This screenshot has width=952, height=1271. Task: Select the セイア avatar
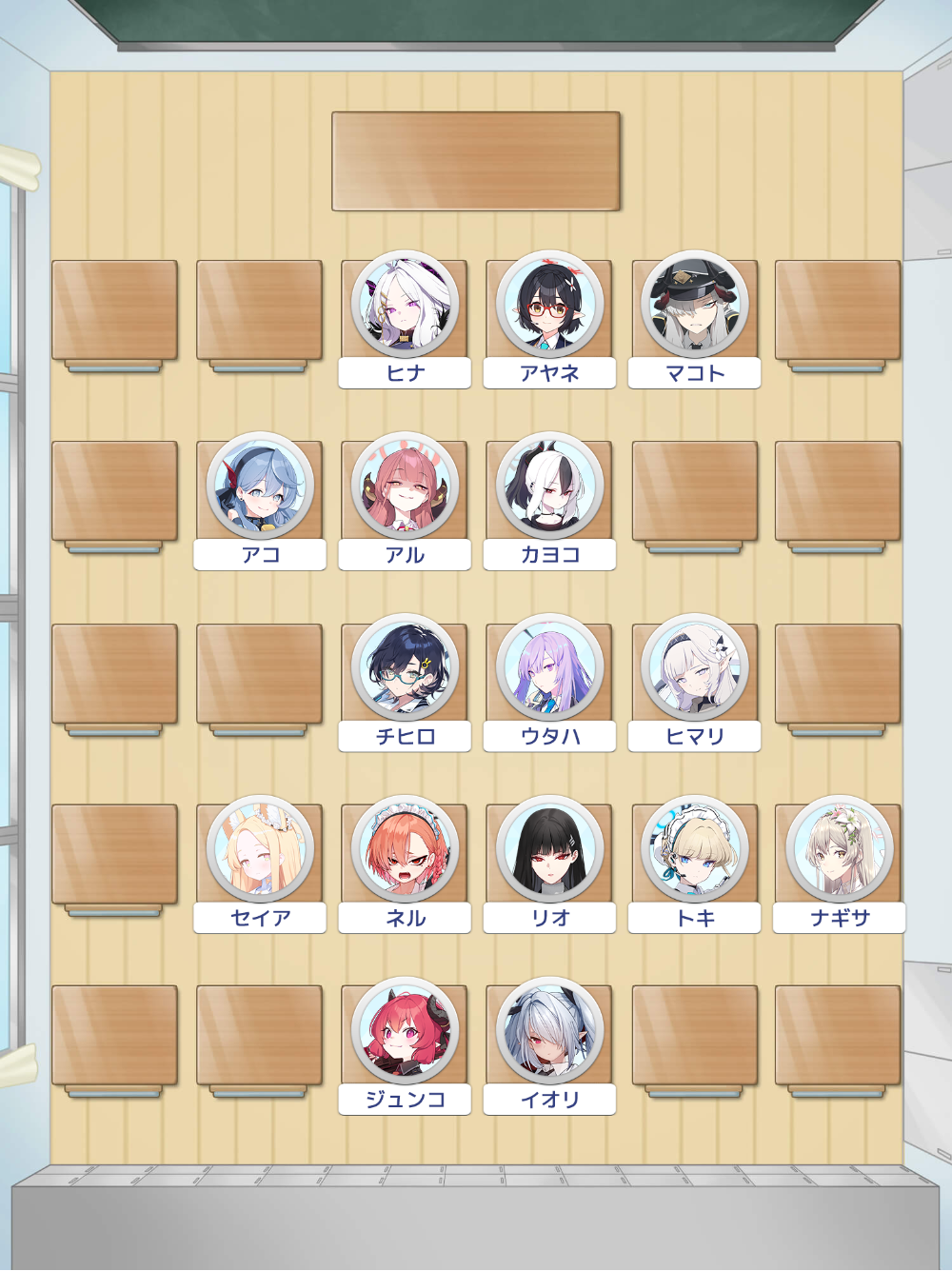(260, 850)
